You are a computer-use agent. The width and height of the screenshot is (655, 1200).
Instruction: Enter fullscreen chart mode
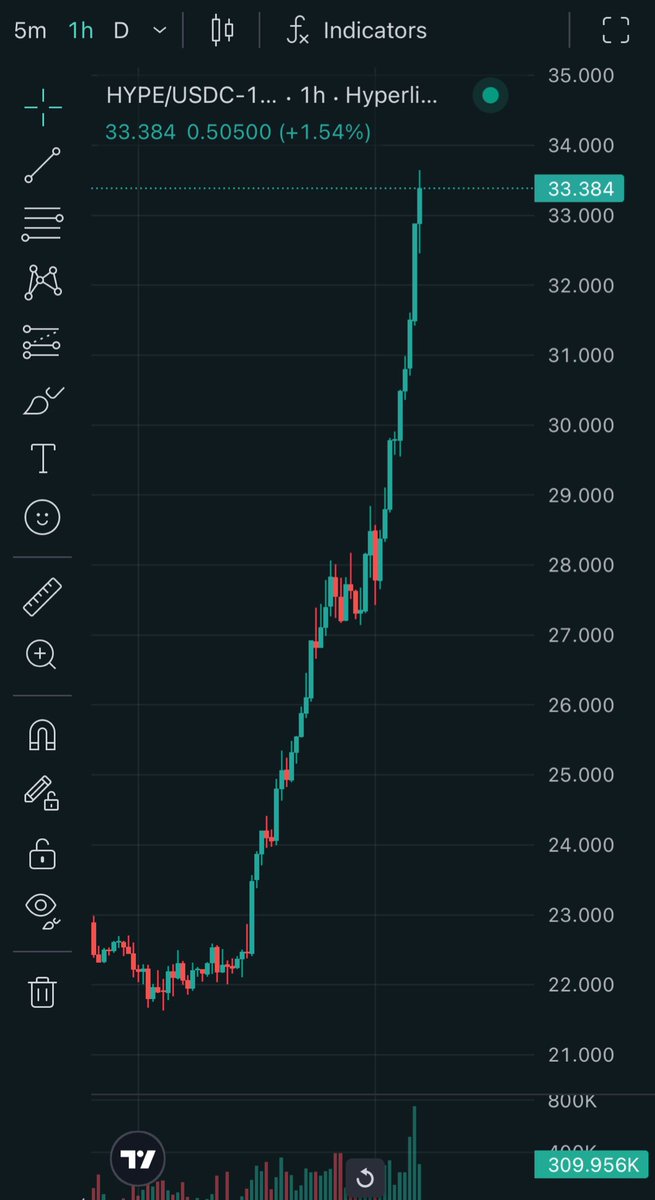(x=615, y=30)
